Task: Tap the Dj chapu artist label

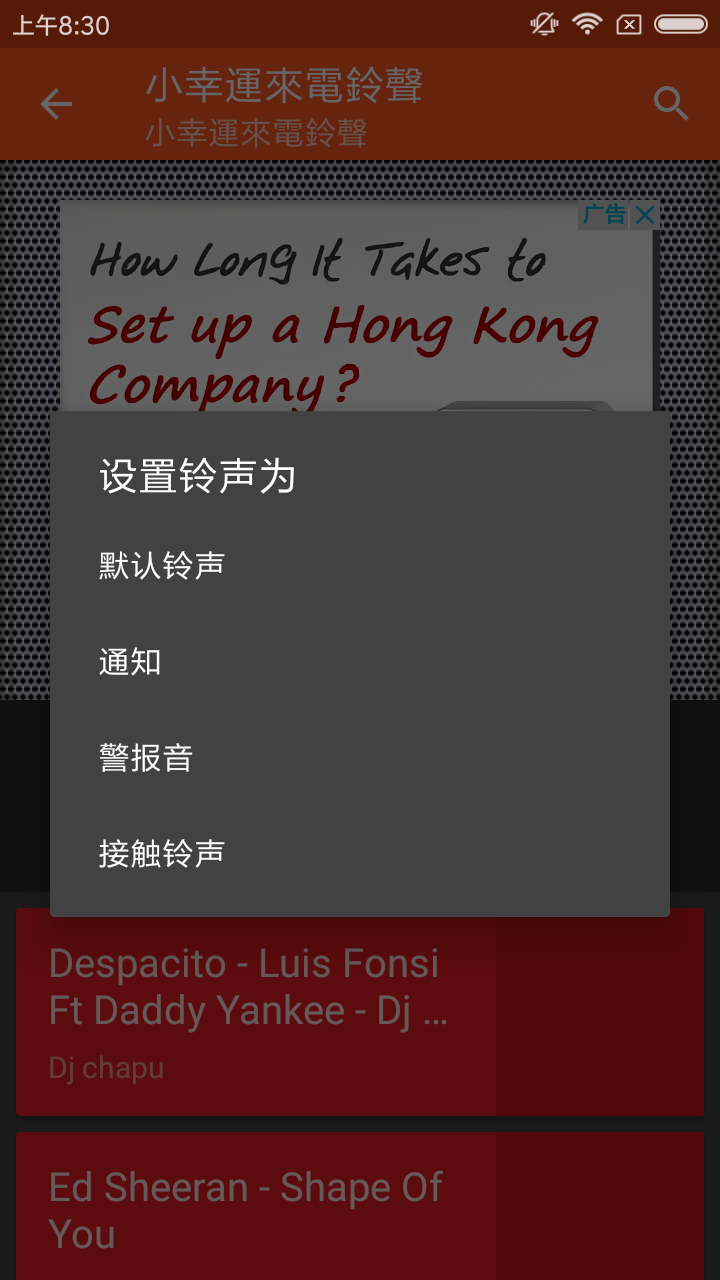Action: tap(106, 1067)
